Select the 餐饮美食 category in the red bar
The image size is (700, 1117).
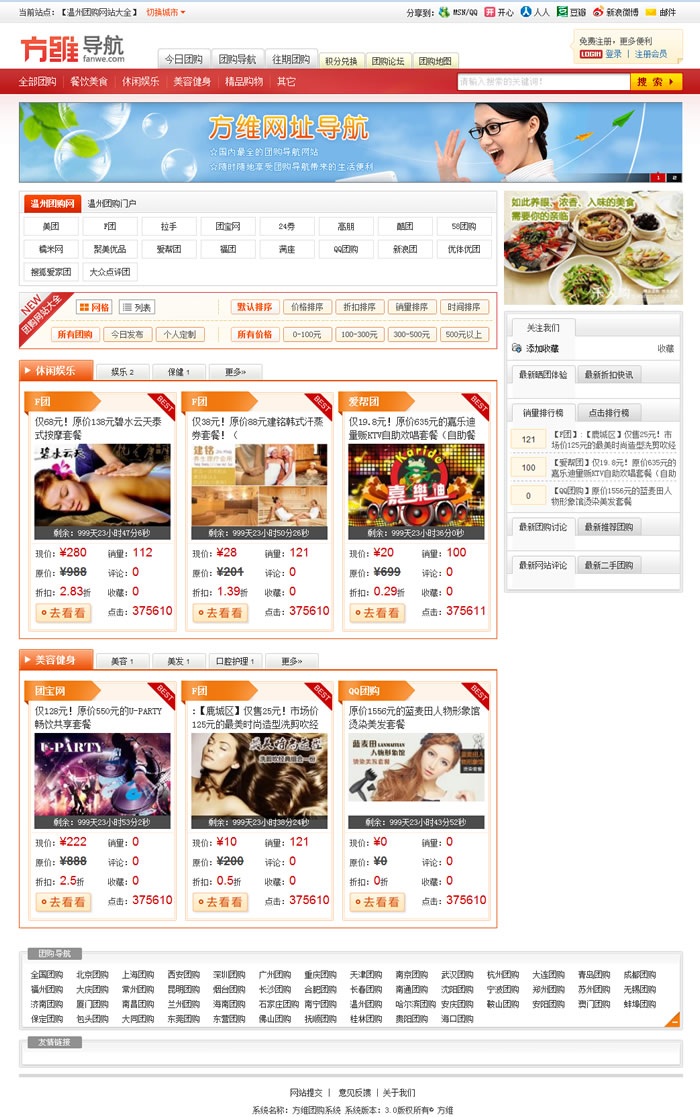pyautogui.click(x=89, y=82)
